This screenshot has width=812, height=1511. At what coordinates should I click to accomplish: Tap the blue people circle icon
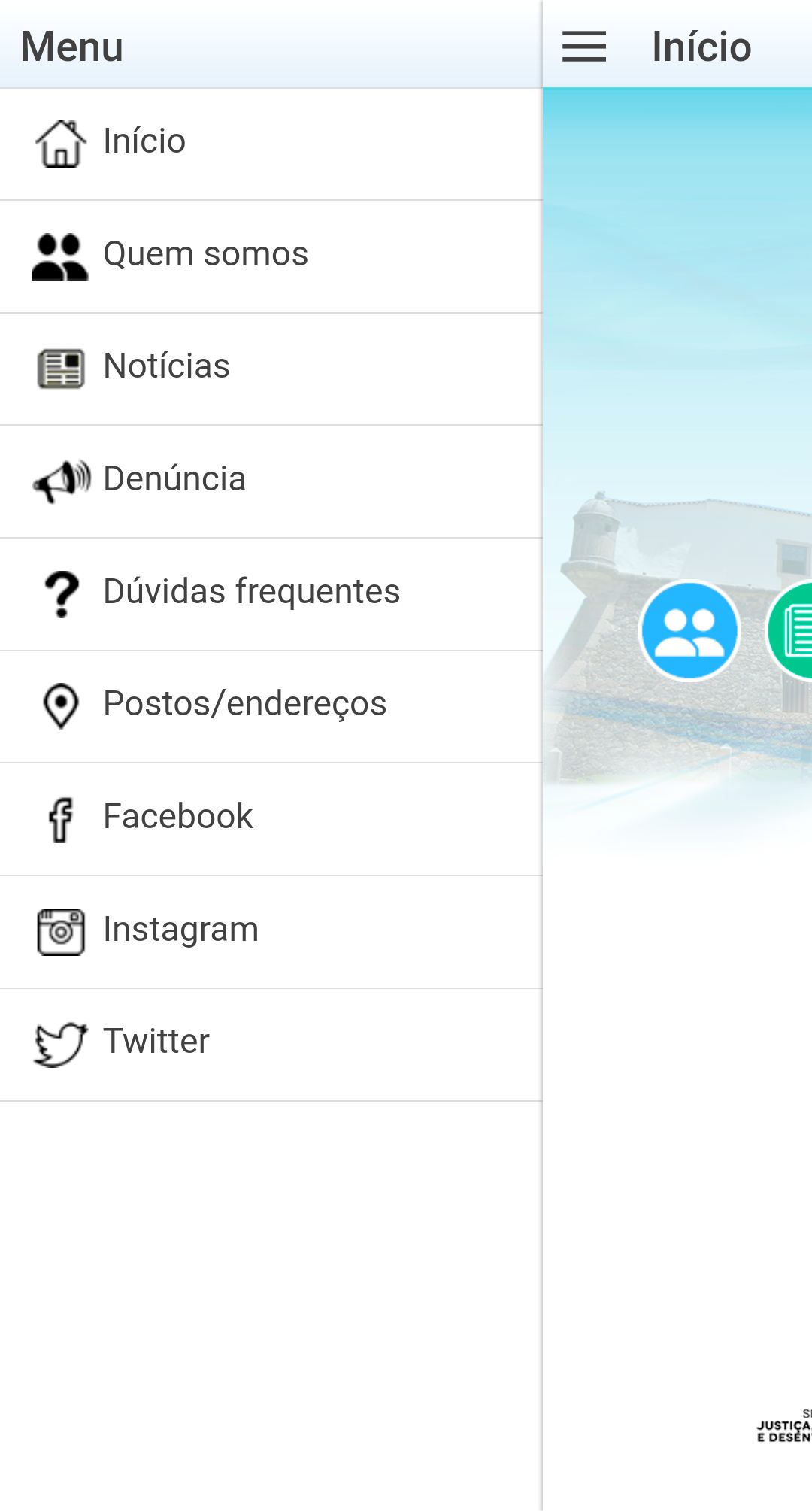(689, 630)
